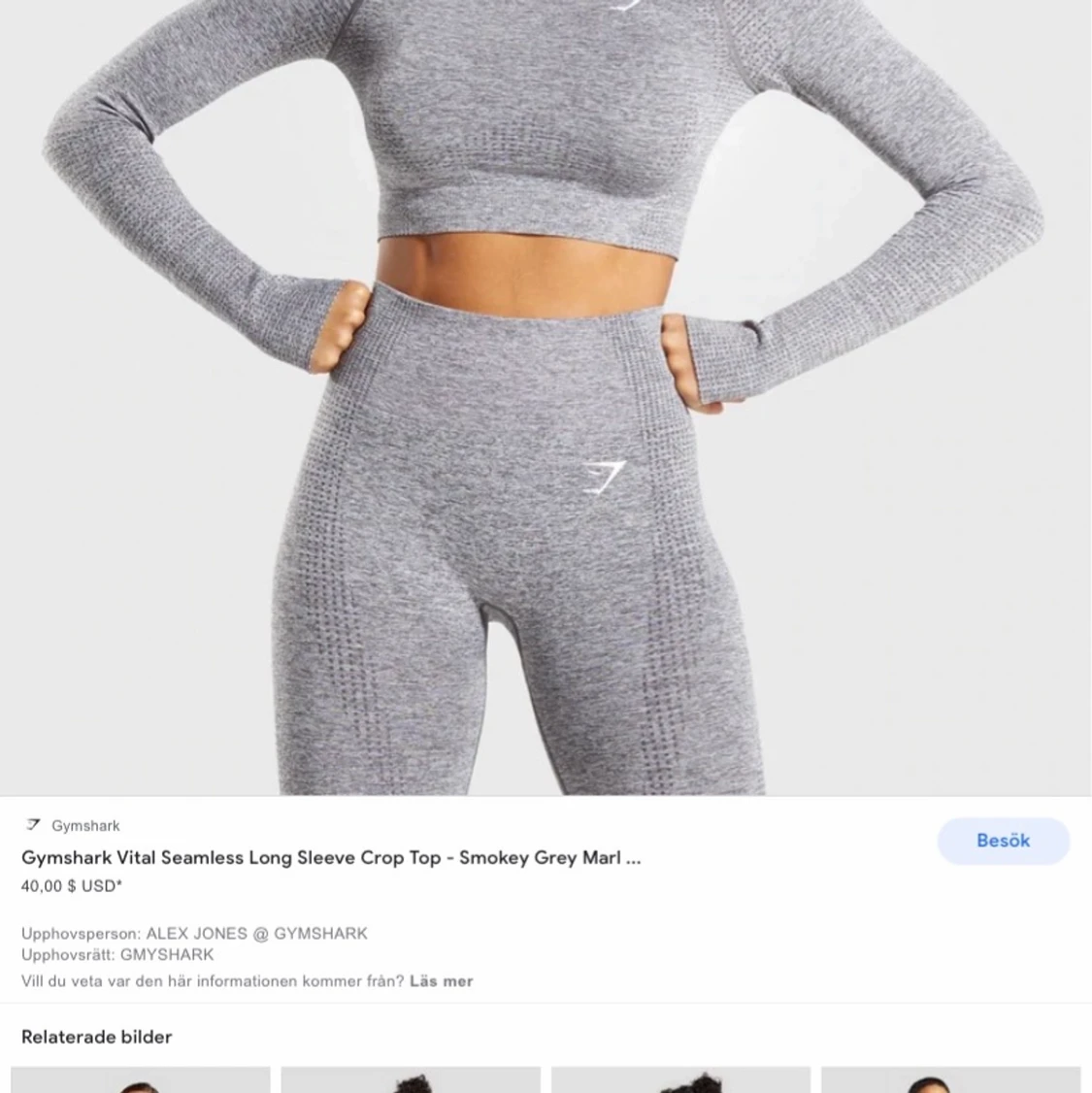Tap the Besök button to visit Gymshark

1004,841
